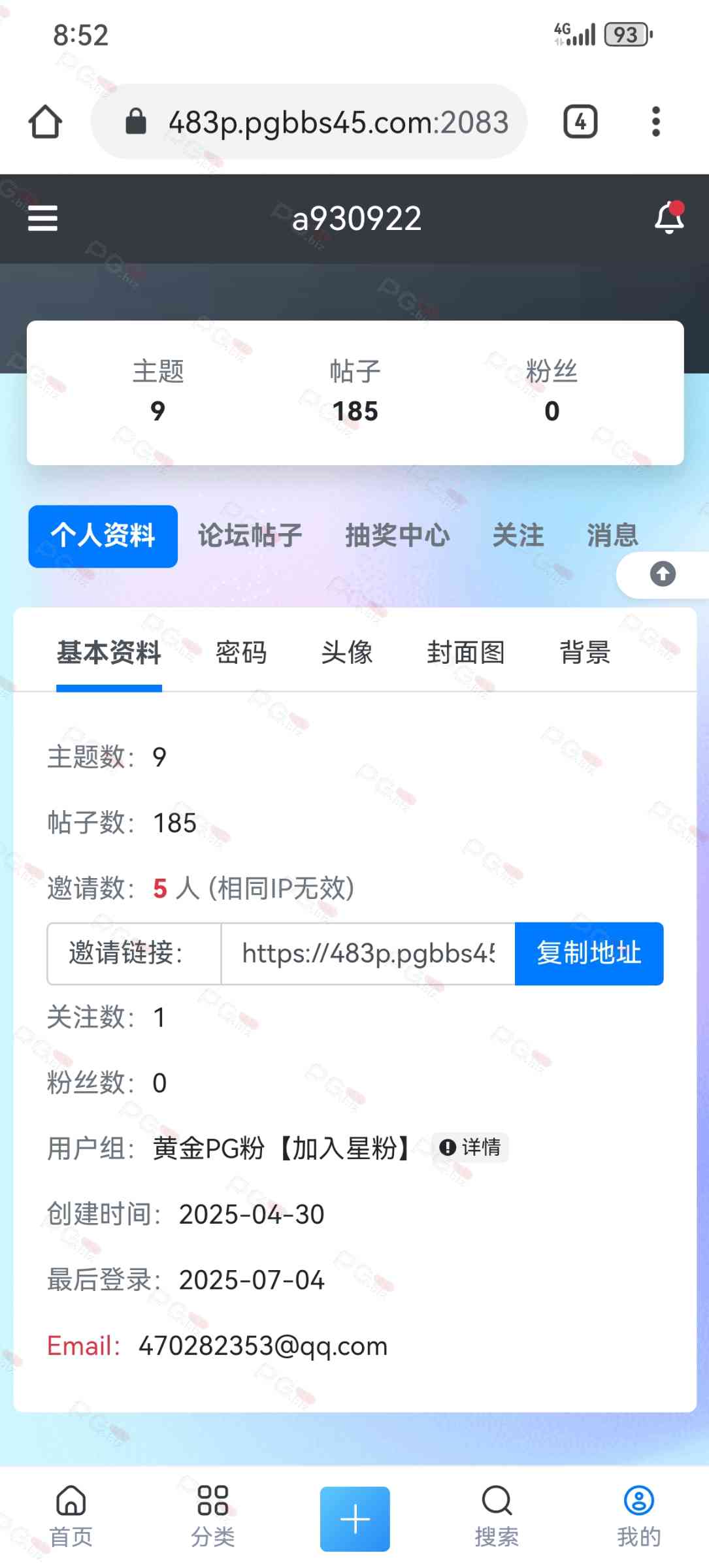Open the browser tab switcher

point(580,122)
